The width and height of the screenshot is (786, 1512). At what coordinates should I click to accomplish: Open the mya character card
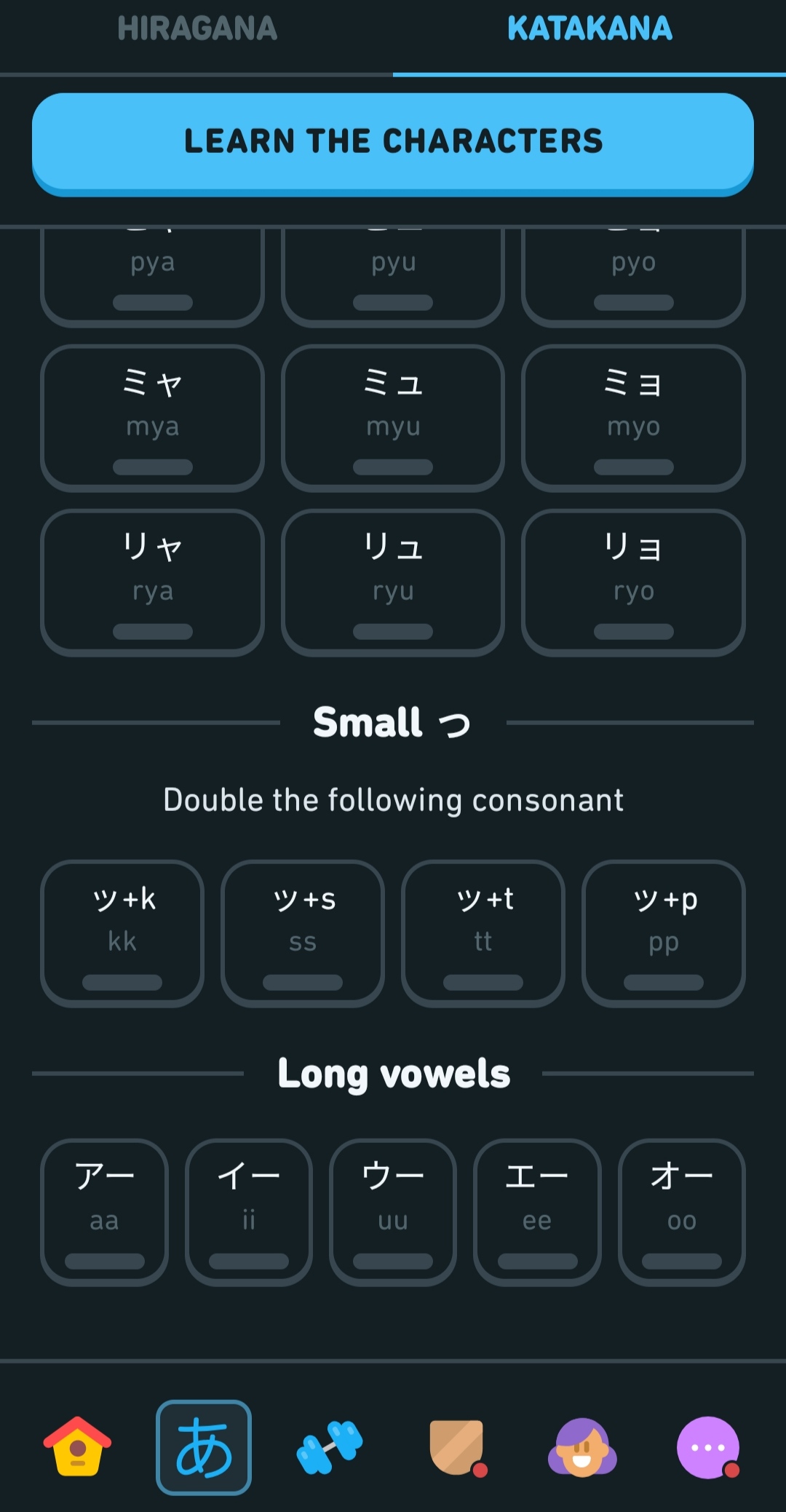tap(152, 417)
